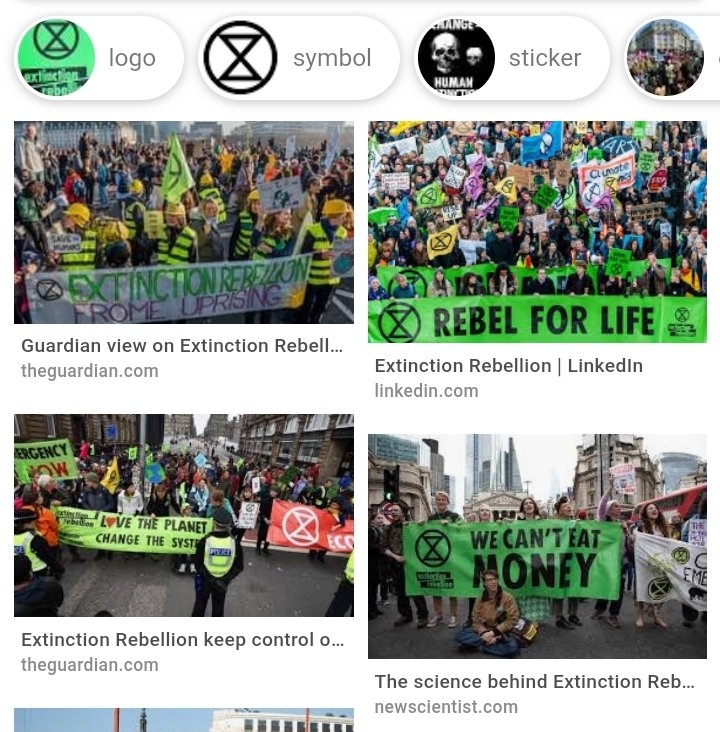Select the logo filter chip
Viewport: 720px width, 732px height.
click(99, 58)
